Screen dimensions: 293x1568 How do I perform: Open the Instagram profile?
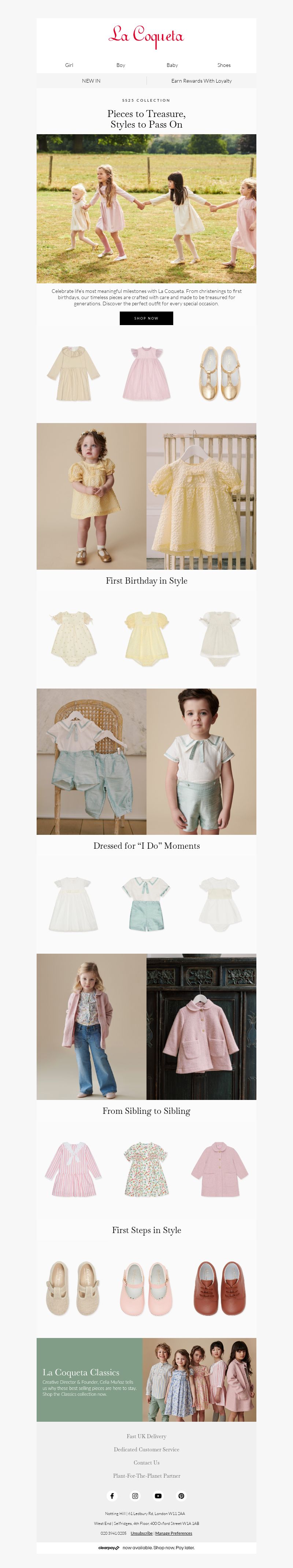click(x=135, y=1496)
